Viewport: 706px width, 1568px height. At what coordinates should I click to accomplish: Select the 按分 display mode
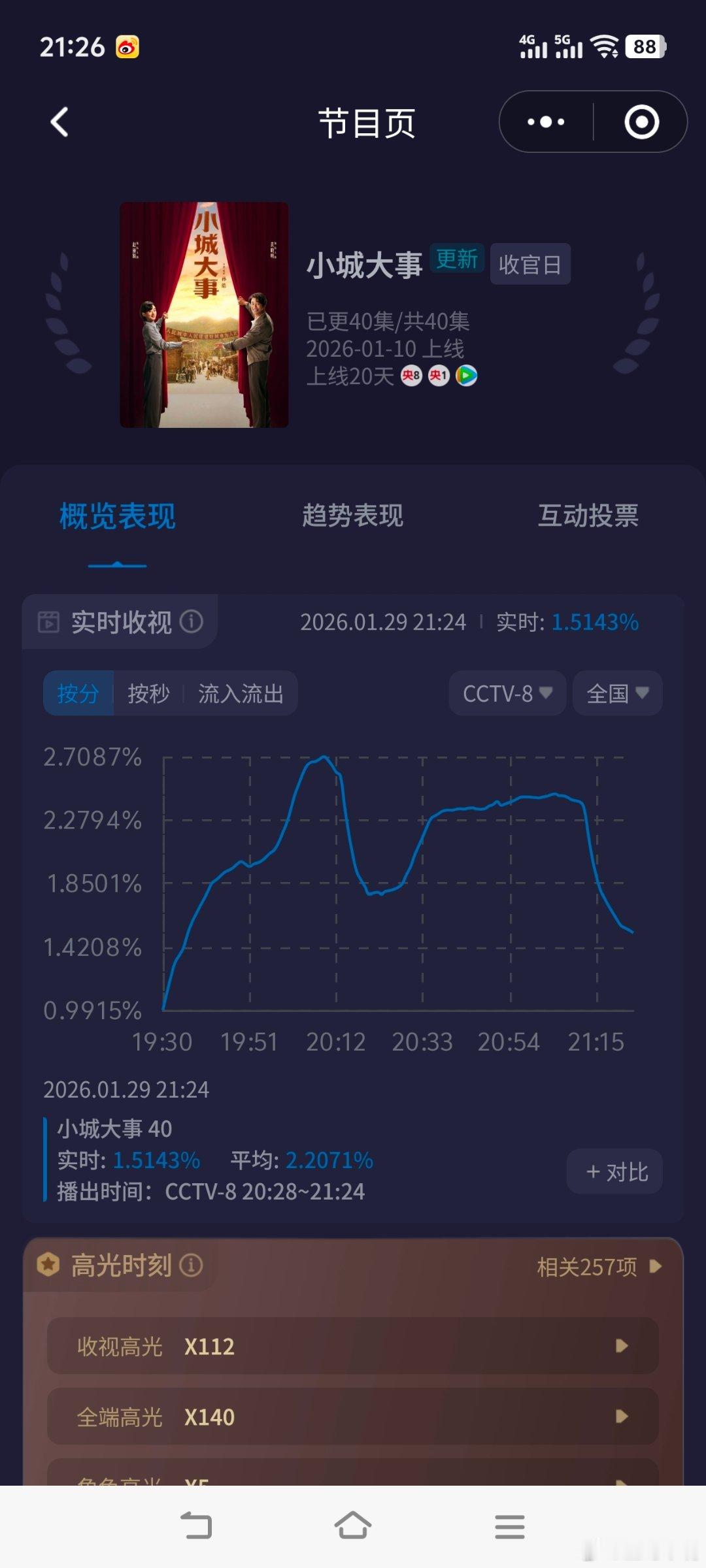77,694
